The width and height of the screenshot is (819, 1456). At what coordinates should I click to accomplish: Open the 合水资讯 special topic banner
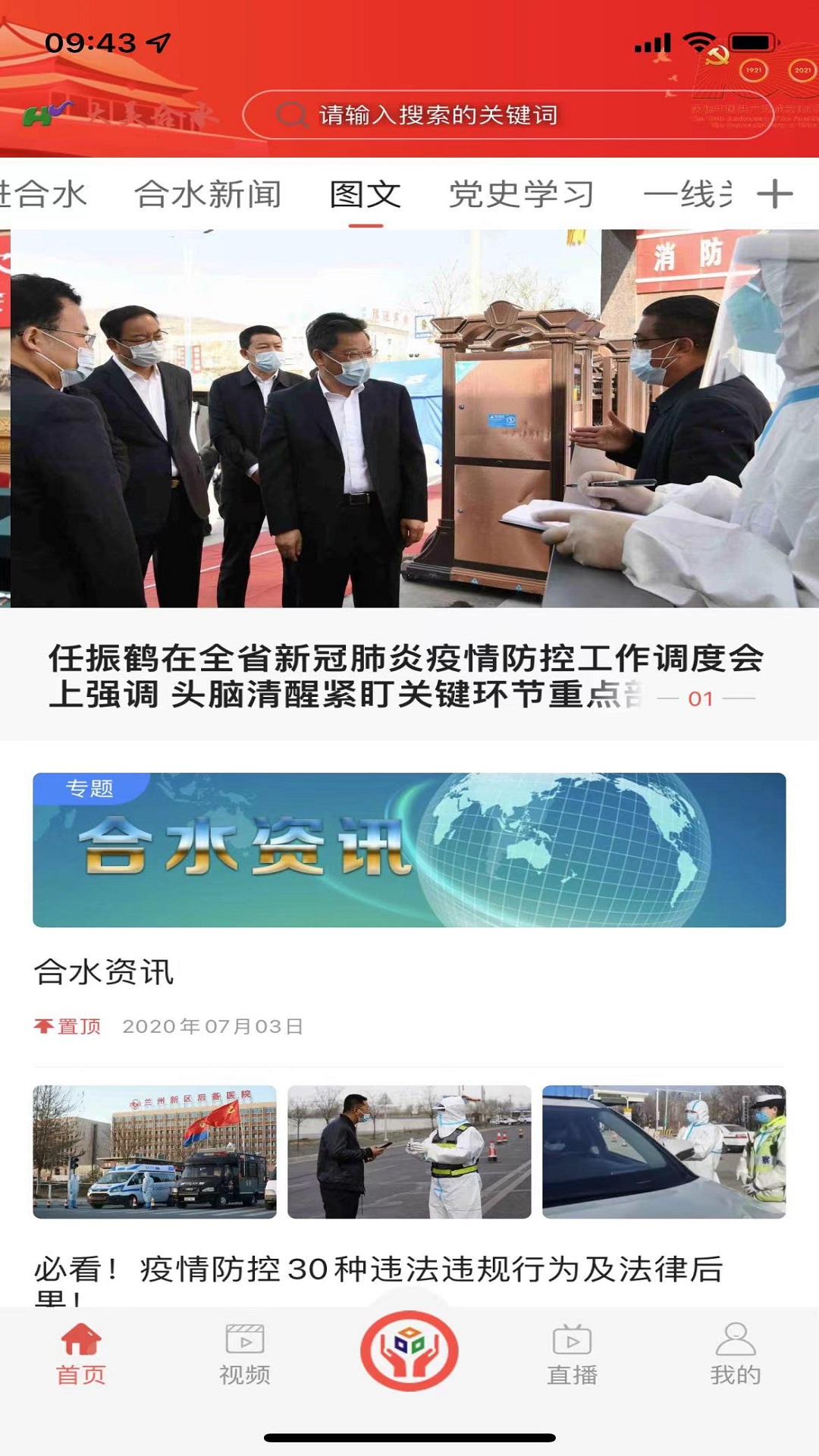pyautogui.click(x=409, y=849)
